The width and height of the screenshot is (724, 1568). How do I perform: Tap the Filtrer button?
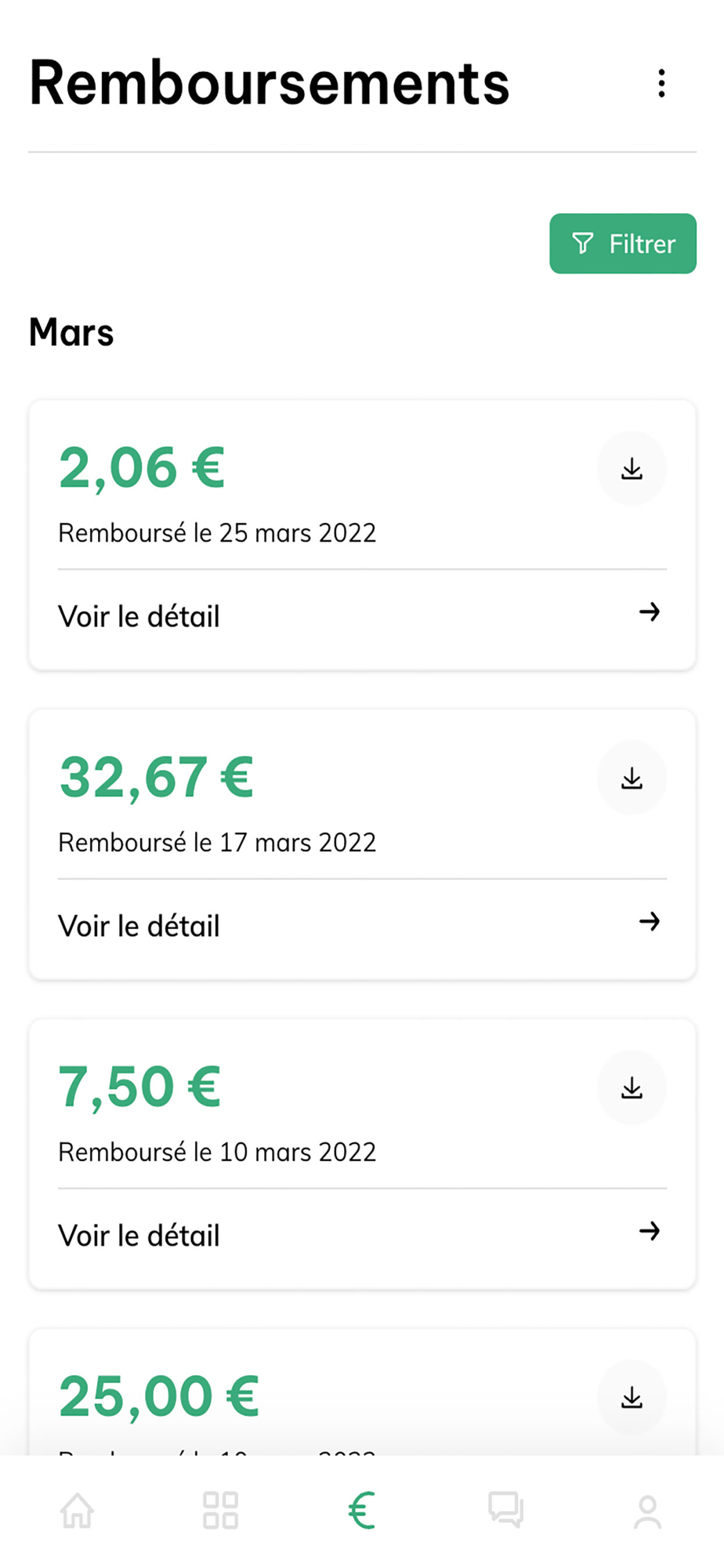[623, 244]
